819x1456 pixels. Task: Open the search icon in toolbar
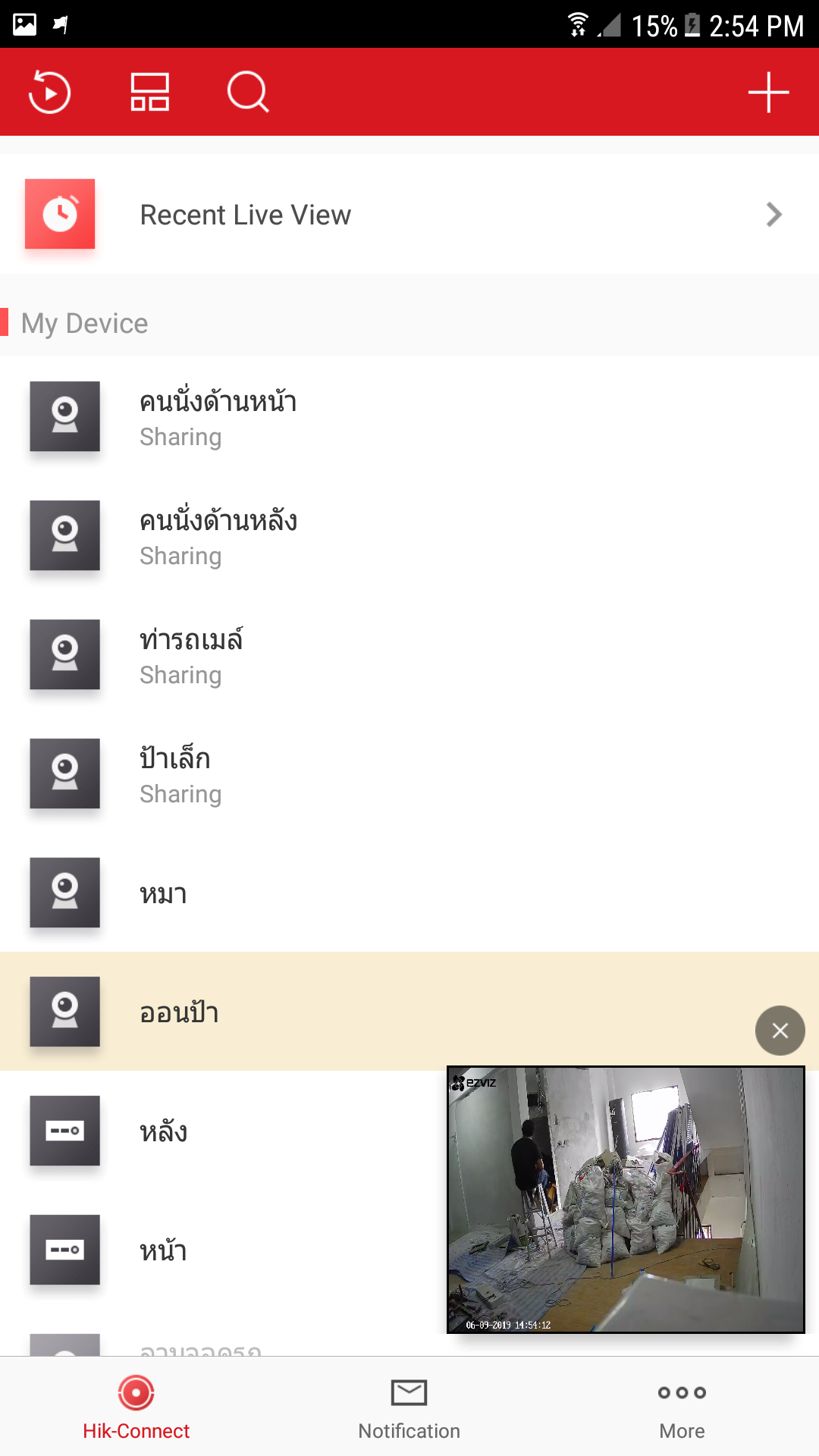pyautogui.click(x=248, y=92)
